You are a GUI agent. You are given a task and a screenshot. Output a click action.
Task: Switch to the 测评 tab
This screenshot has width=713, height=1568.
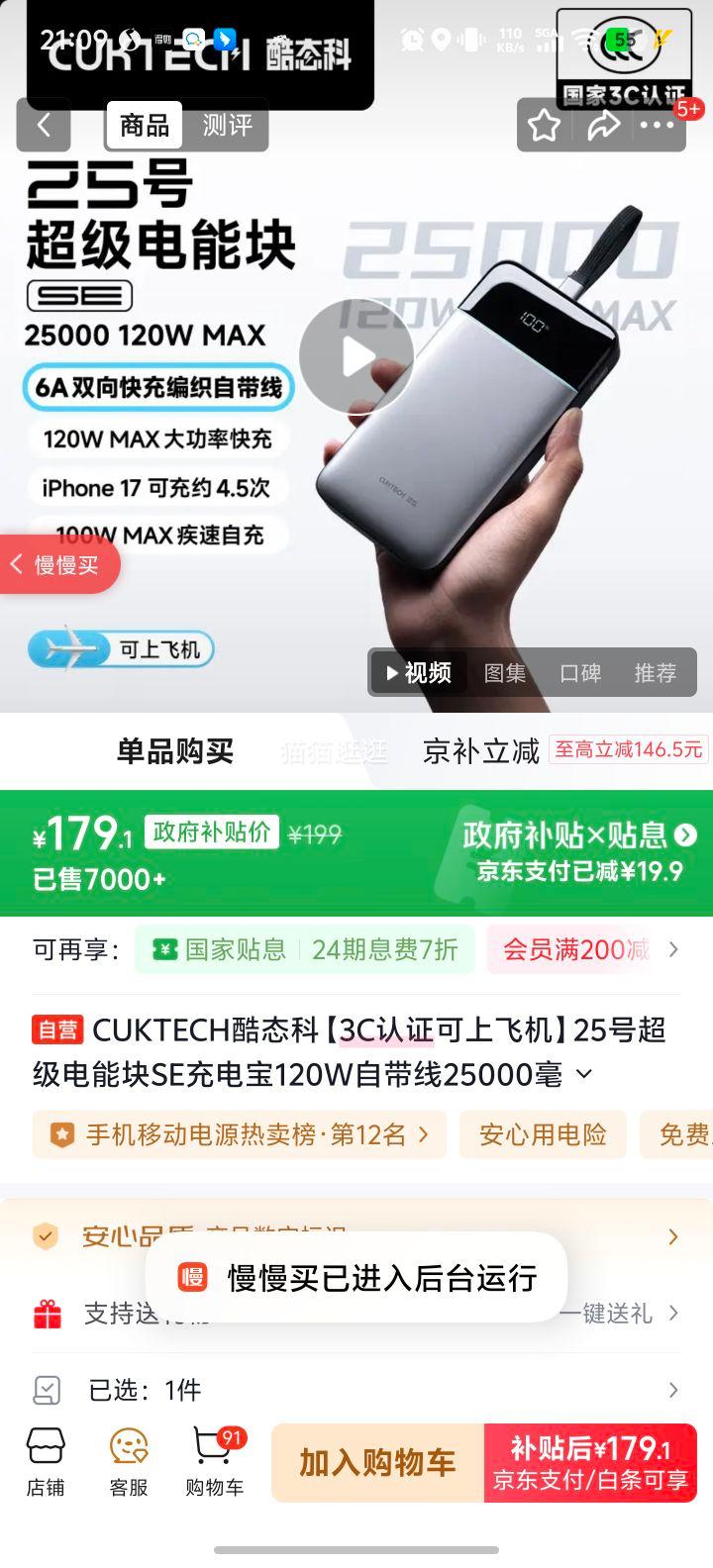click(226, 126)
